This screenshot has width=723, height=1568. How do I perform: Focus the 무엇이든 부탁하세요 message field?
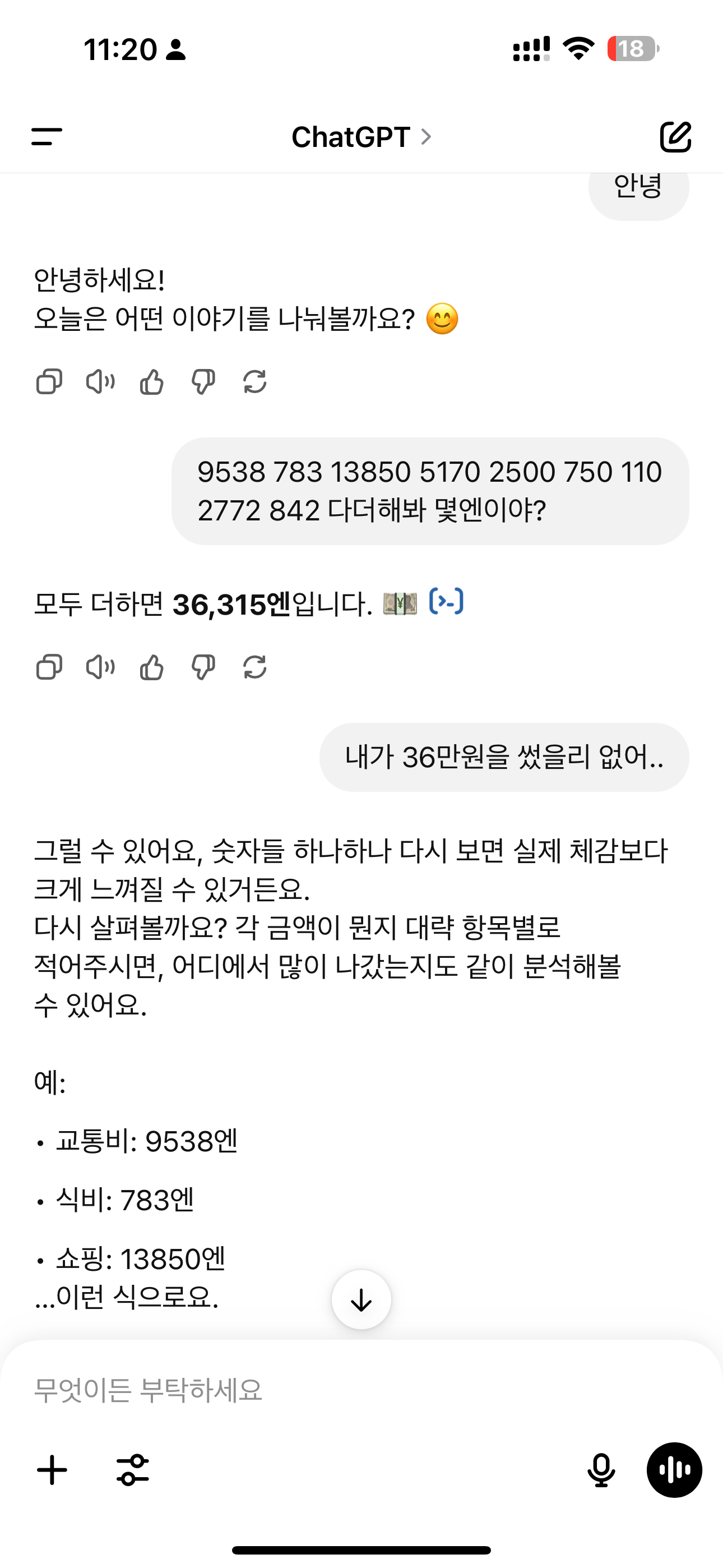click(361, 1390)
